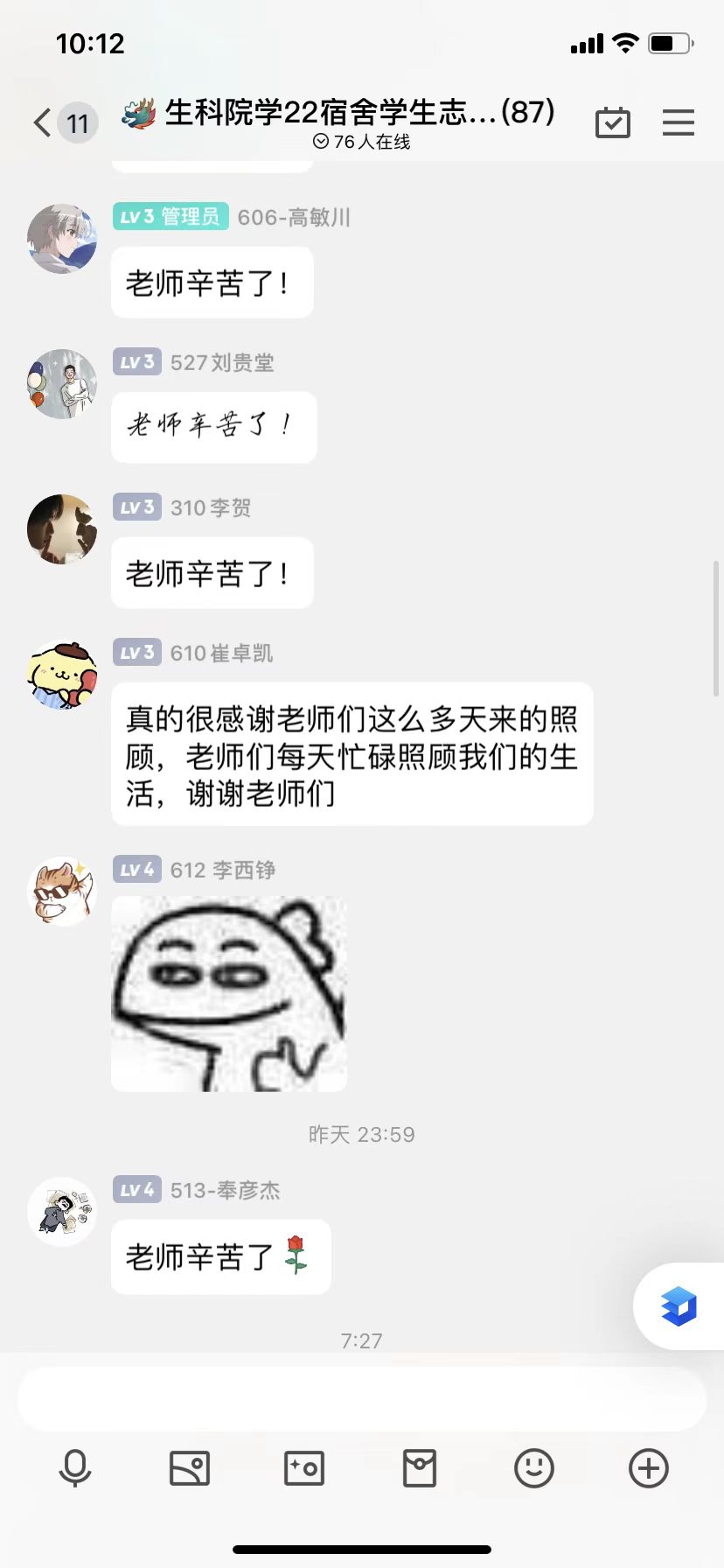Open 610崔卓凯's profile avatar
The image size is (724, 1568).
[x=62, y=675]
